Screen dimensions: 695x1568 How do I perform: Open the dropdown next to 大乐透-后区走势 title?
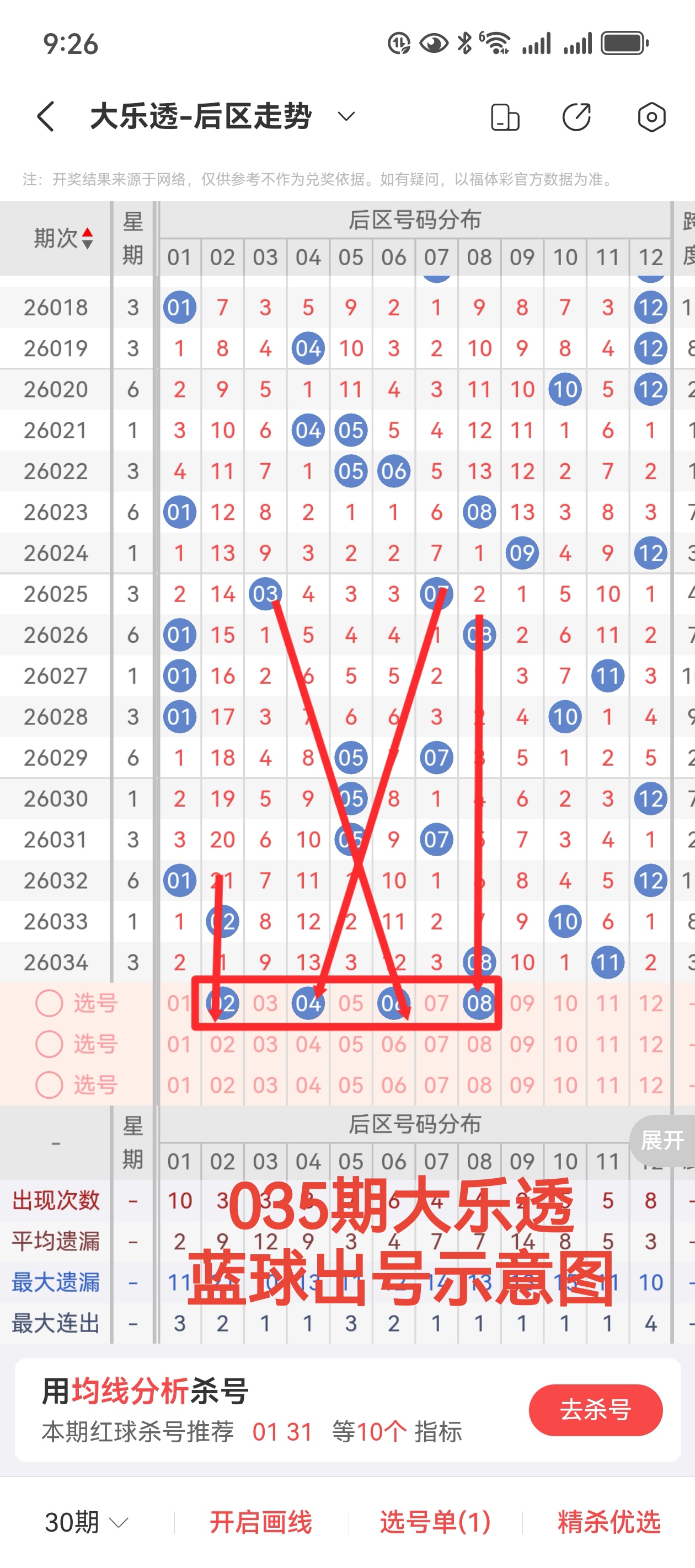tap(345, 117)
